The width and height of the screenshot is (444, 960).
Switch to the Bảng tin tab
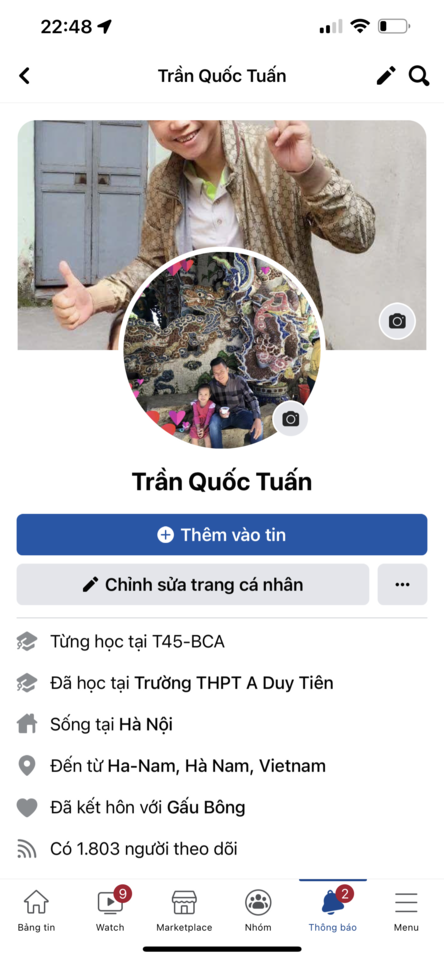coord(36,911)
